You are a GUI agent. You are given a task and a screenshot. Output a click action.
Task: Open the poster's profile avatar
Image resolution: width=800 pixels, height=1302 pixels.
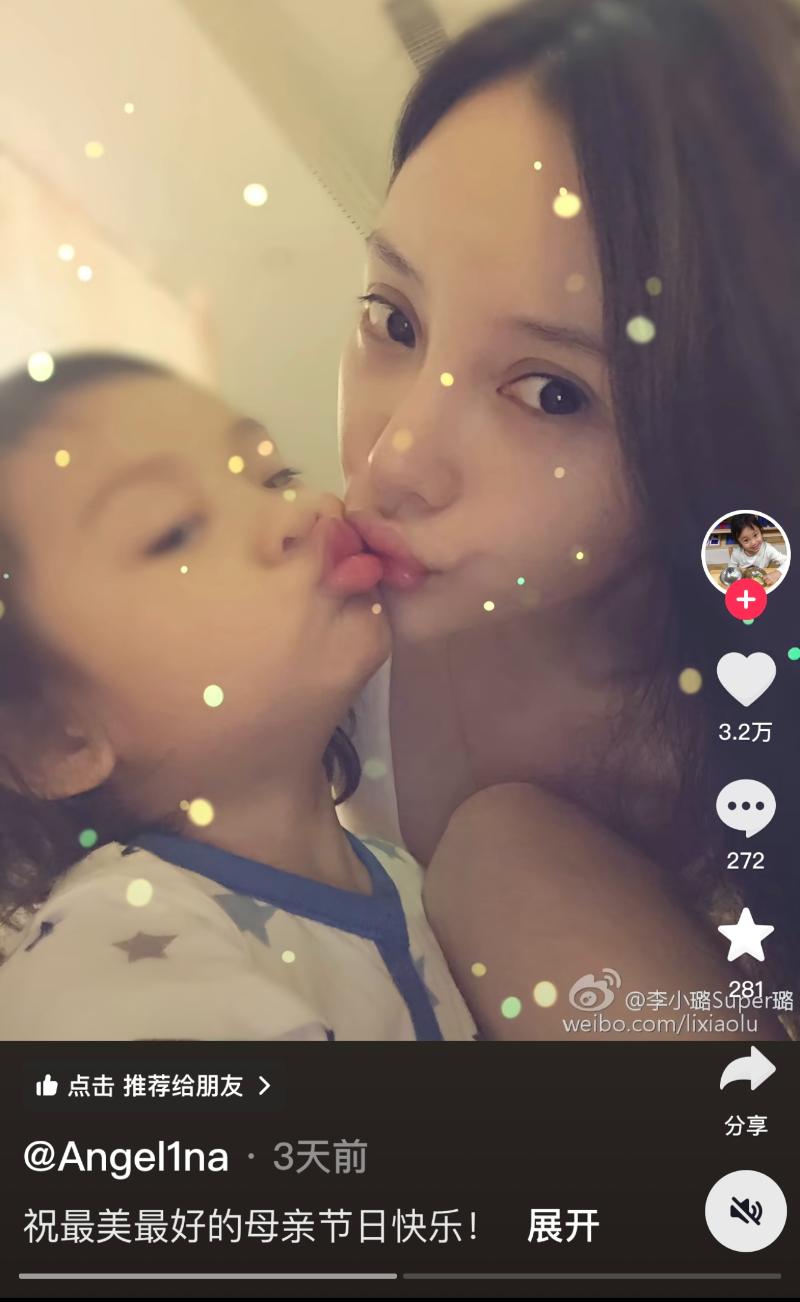tap(745, 552)
